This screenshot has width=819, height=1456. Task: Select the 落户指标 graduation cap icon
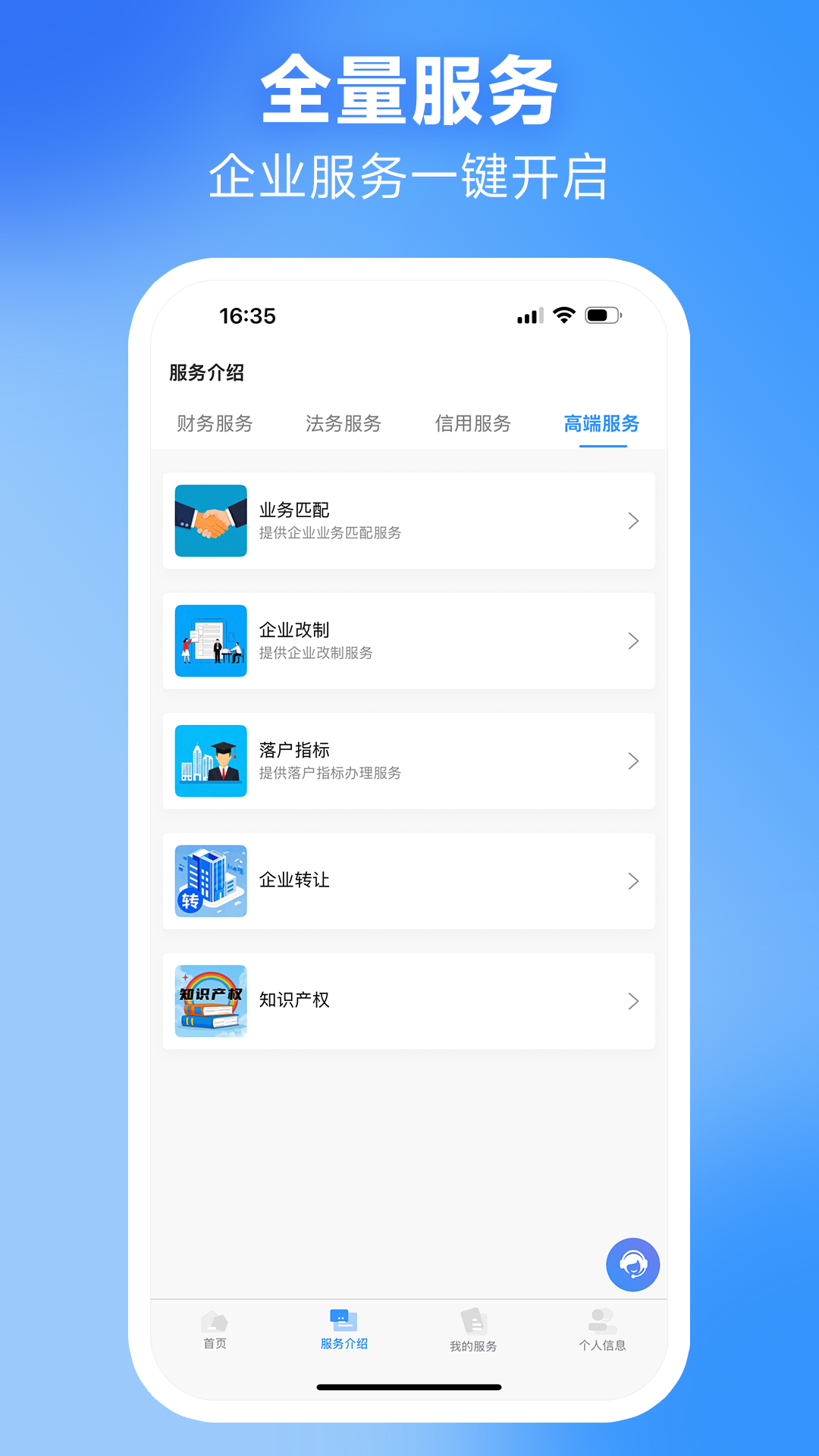point(210,761)
